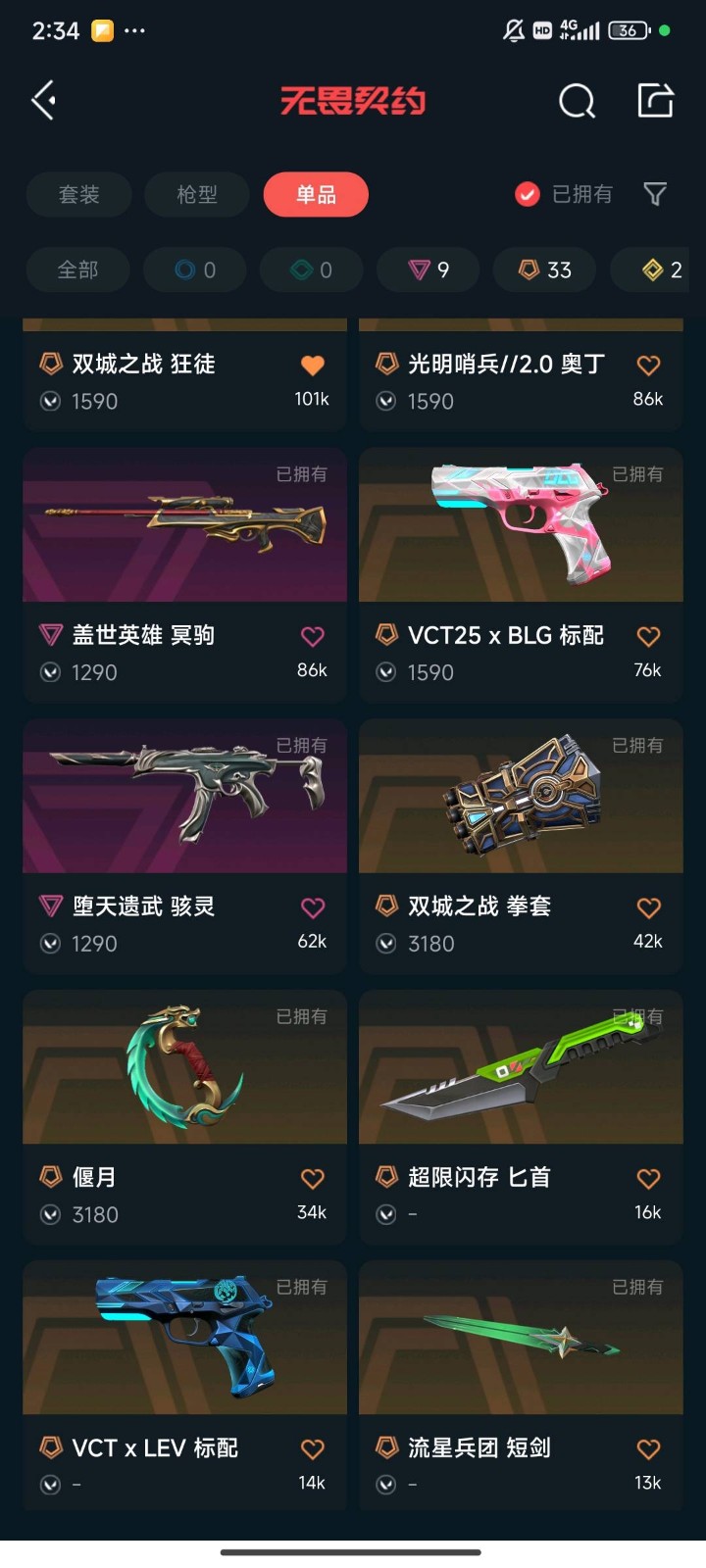Go back using the top-left arrow
Screen dimensions: 706x1568
(44, 100)
